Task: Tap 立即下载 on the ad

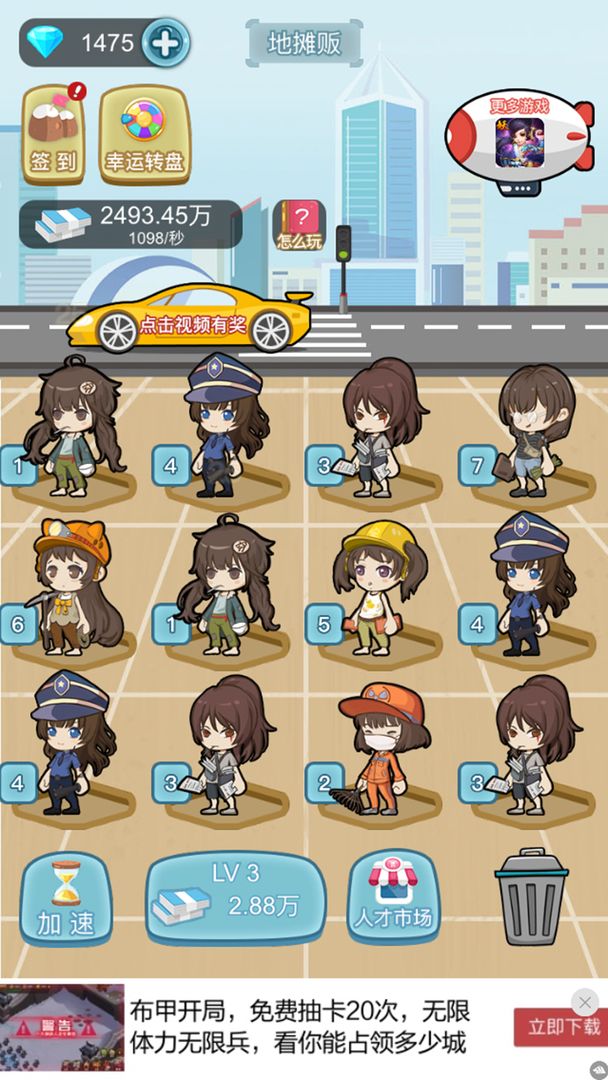Action: 564,1027
